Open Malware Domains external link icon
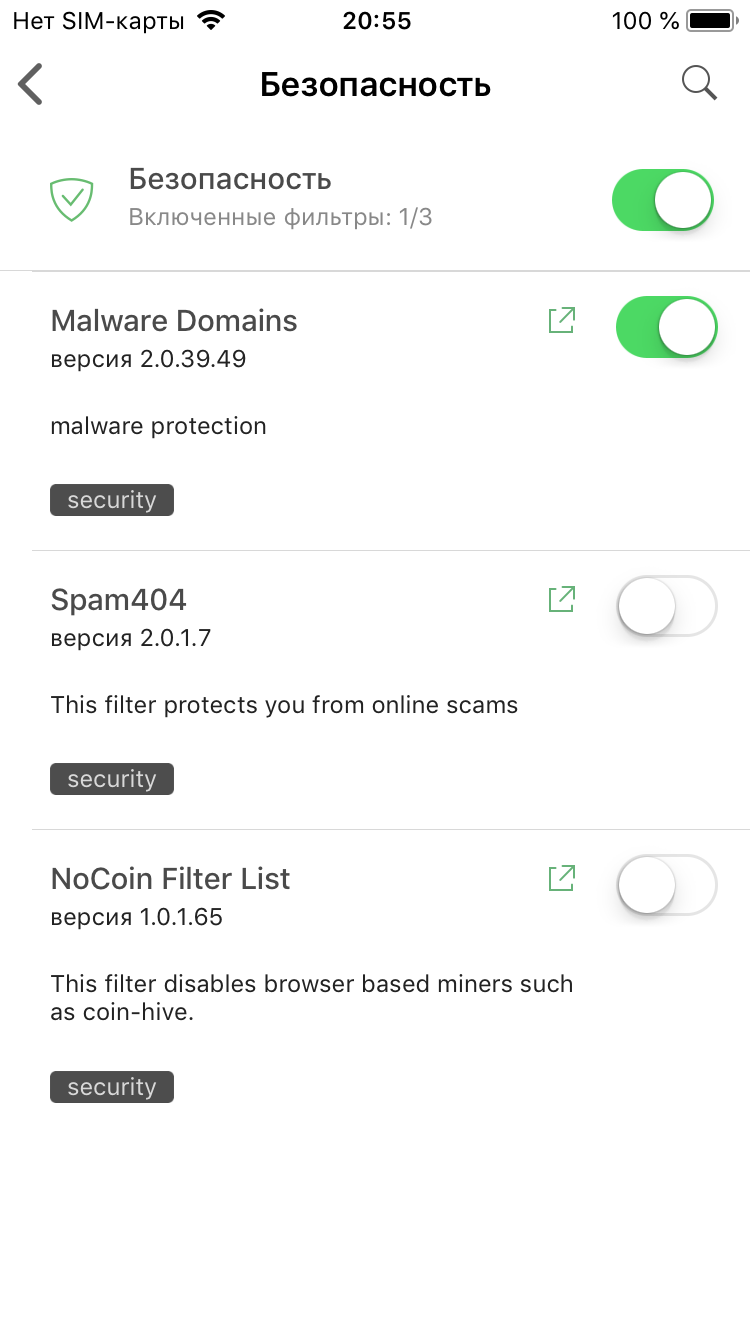This screenshot has height=1334, width=750. [562, 321]
